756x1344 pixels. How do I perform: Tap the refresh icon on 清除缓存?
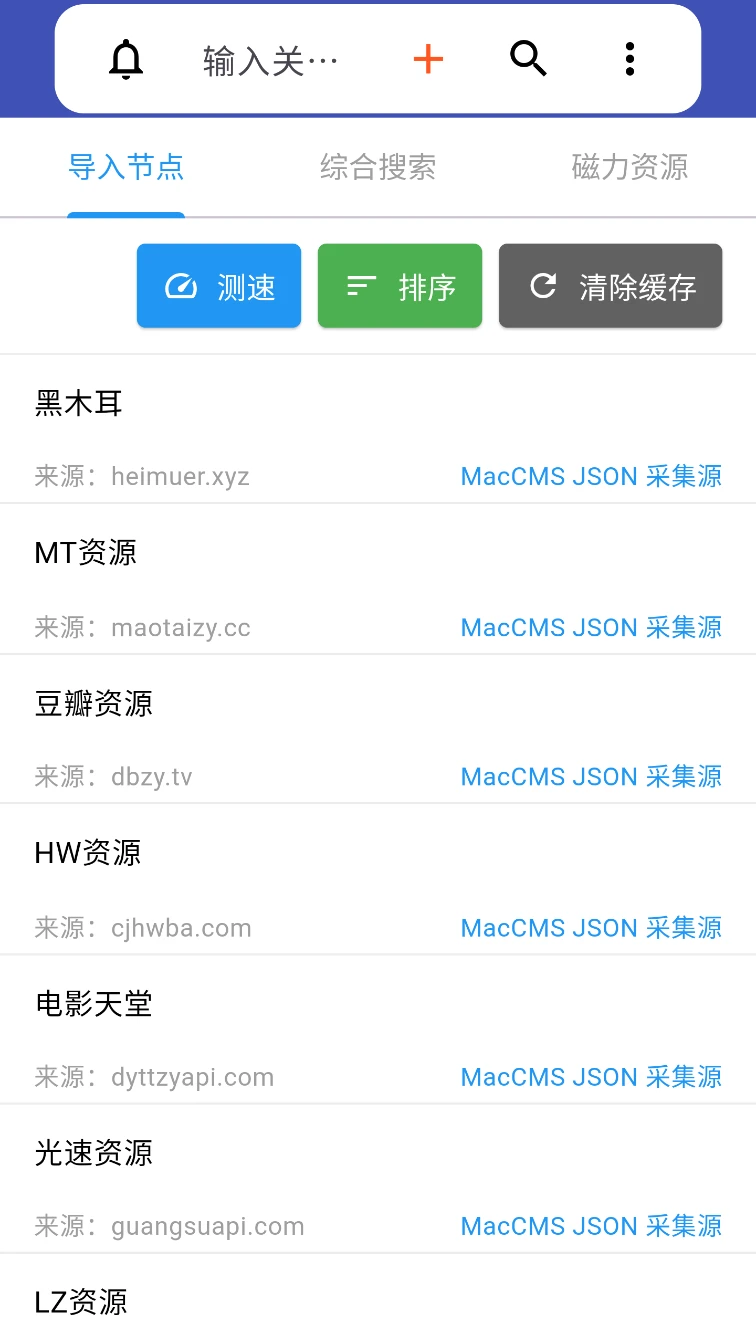(543, 285)
